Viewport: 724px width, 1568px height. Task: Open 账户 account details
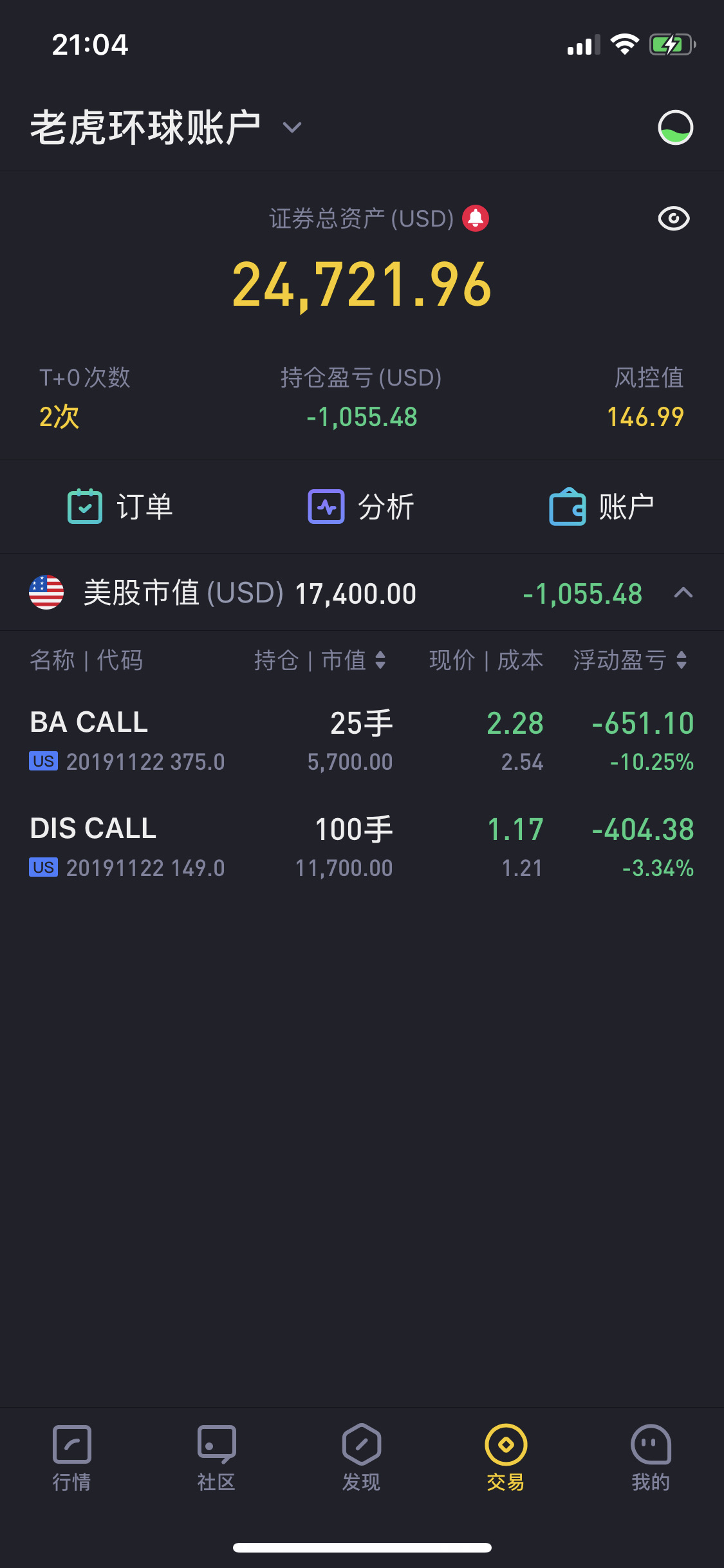(602, 507)
